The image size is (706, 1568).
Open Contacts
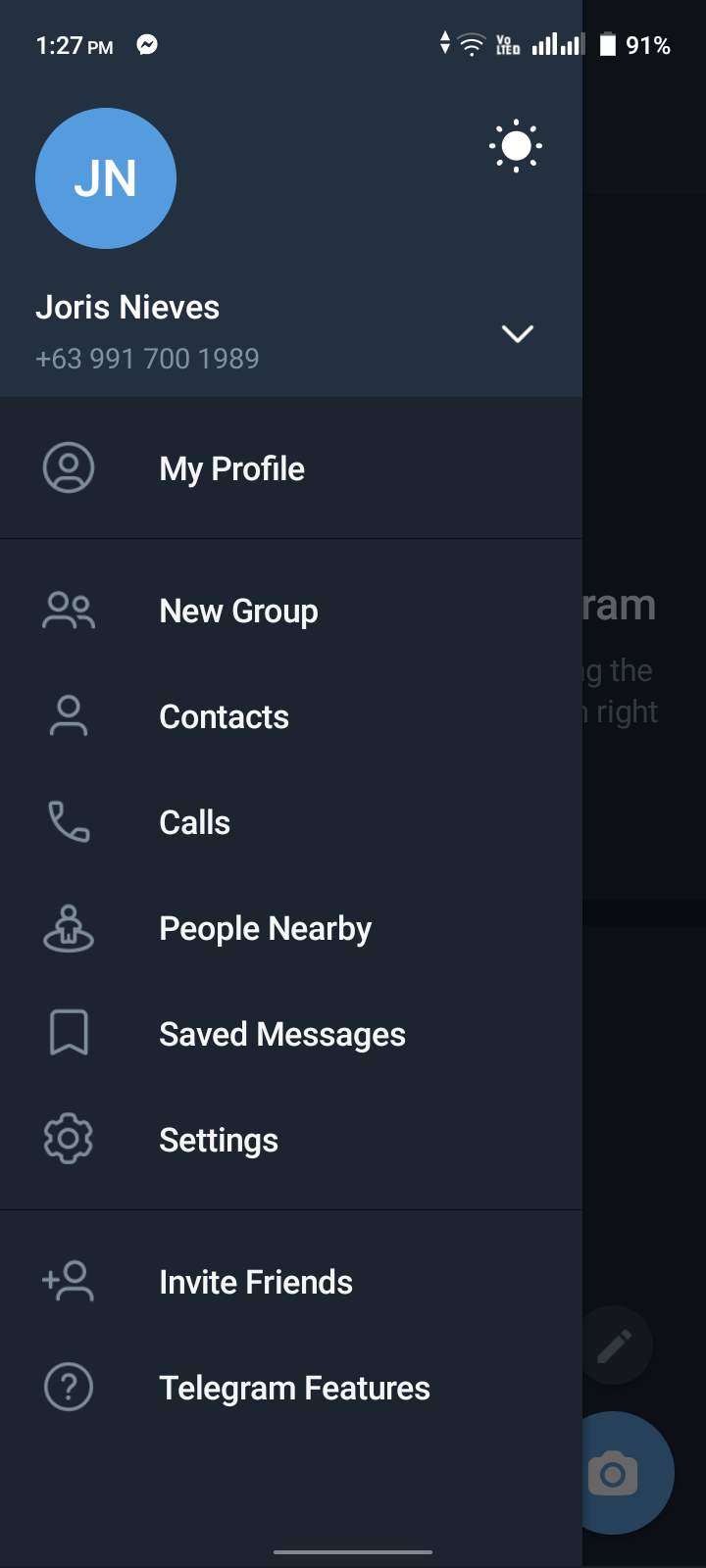291,716
